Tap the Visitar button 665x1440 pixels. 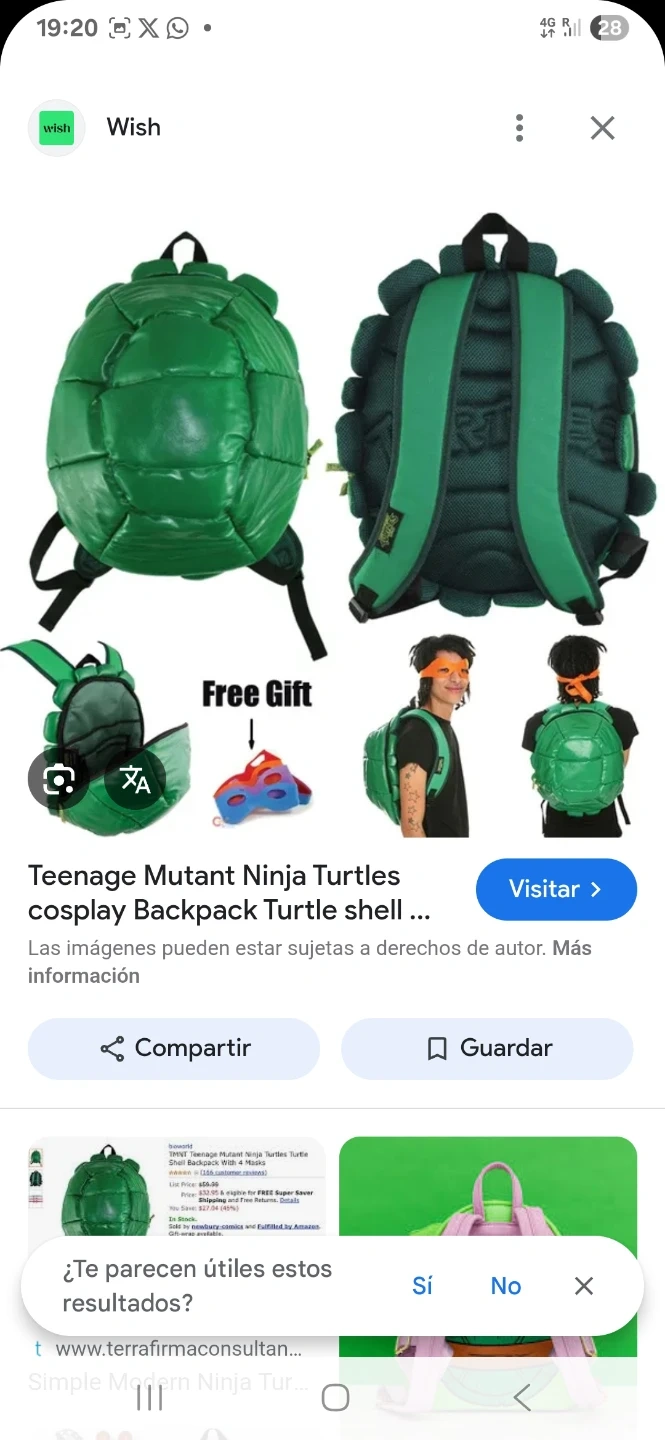pyautogui.click(x=556, y=889)
